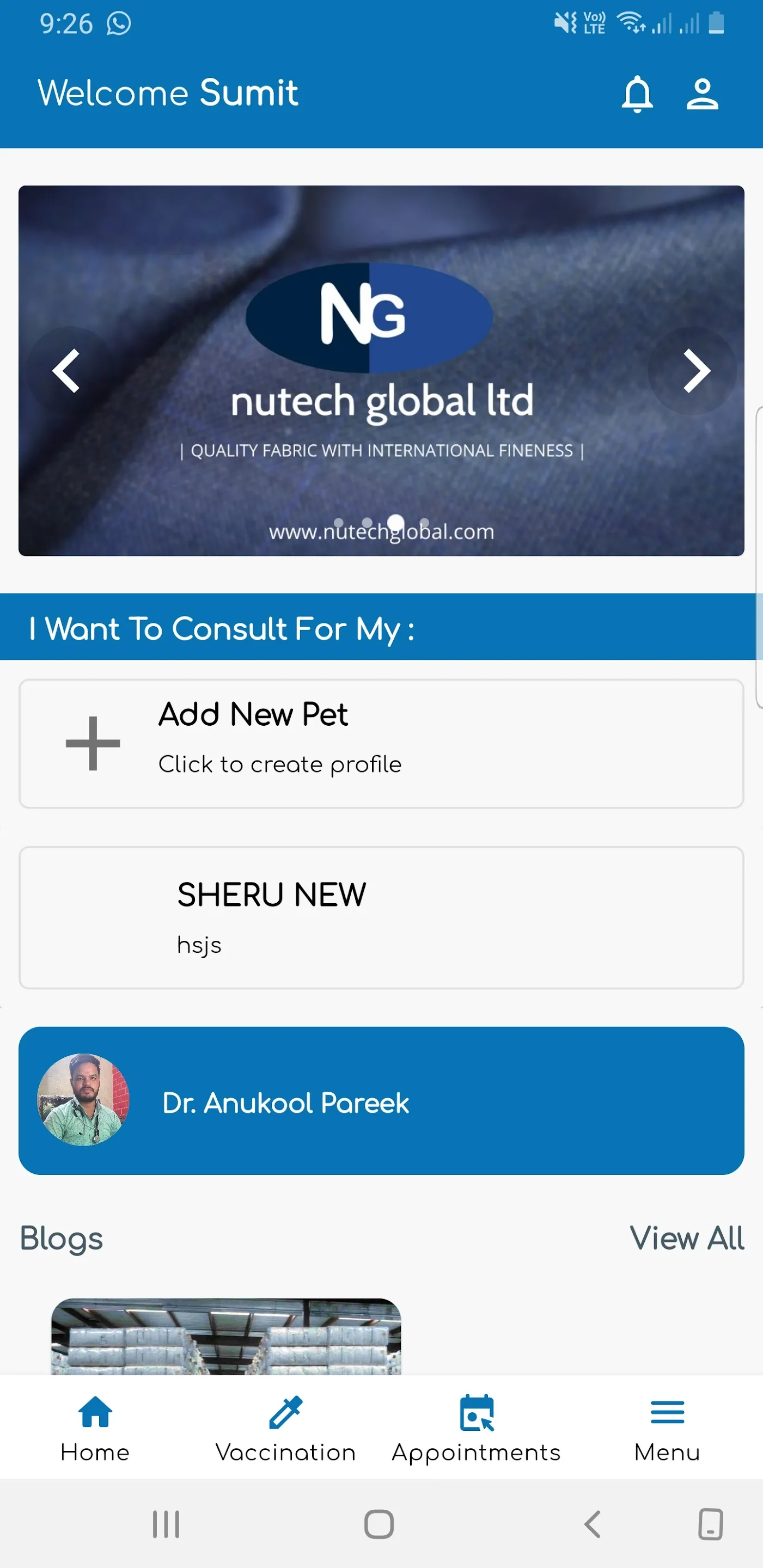The width and height of the screenshot is (763, 1568).
Task: Go to the Home tab
Action: 96,1428
